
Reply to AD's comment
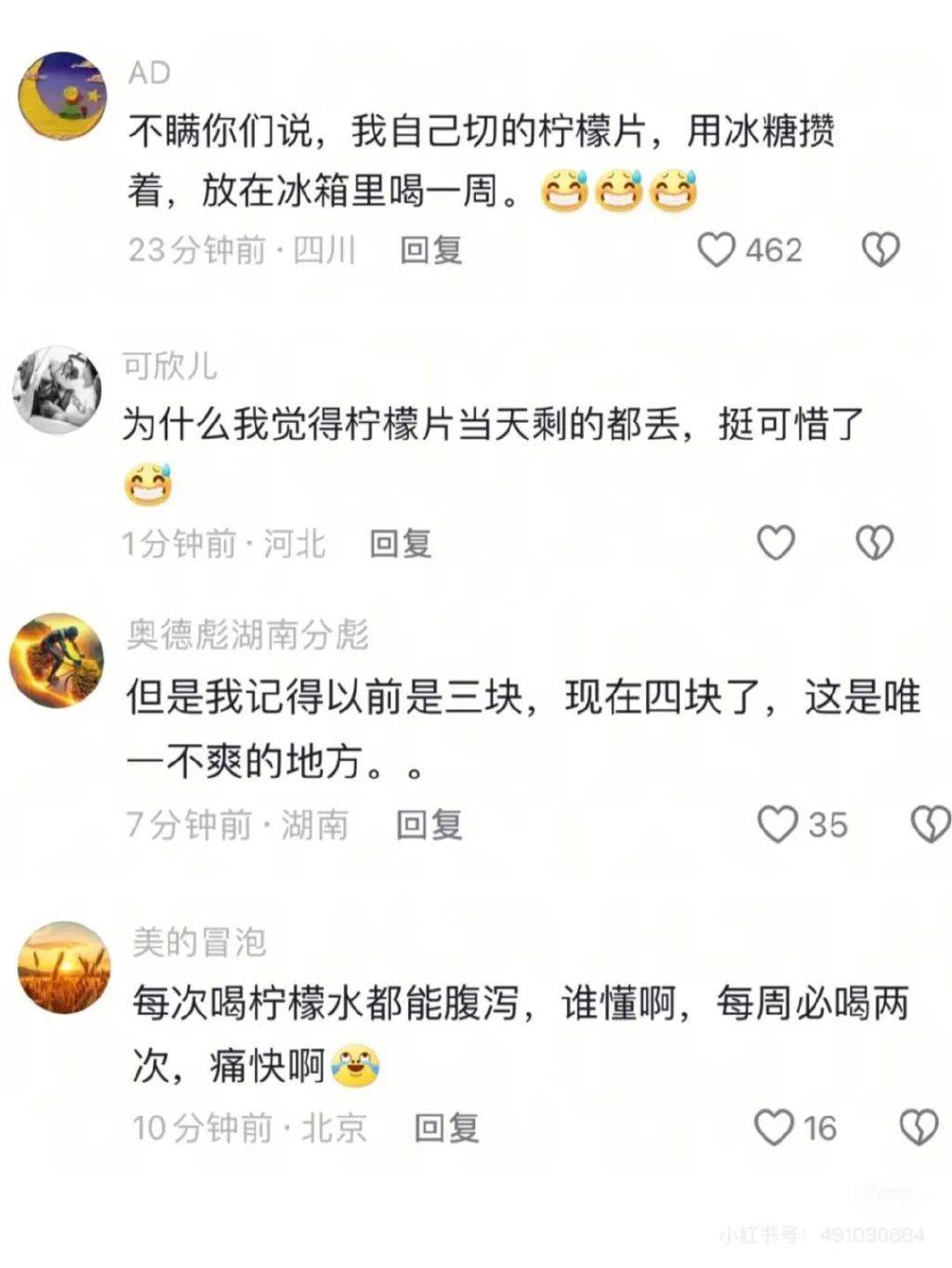click(x=430, y=249)
